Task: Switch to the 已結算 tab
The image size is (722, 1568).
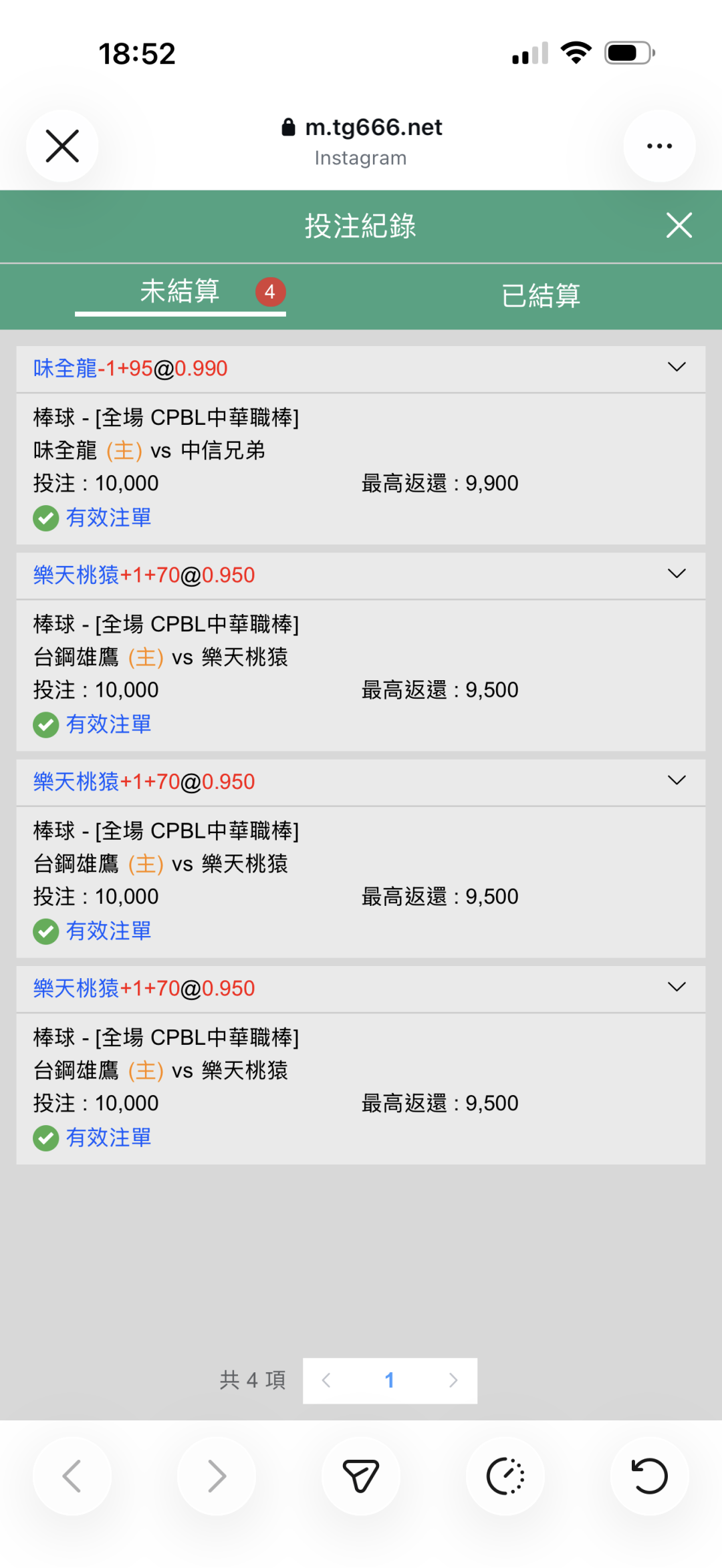Action: [x=541, y=295]
